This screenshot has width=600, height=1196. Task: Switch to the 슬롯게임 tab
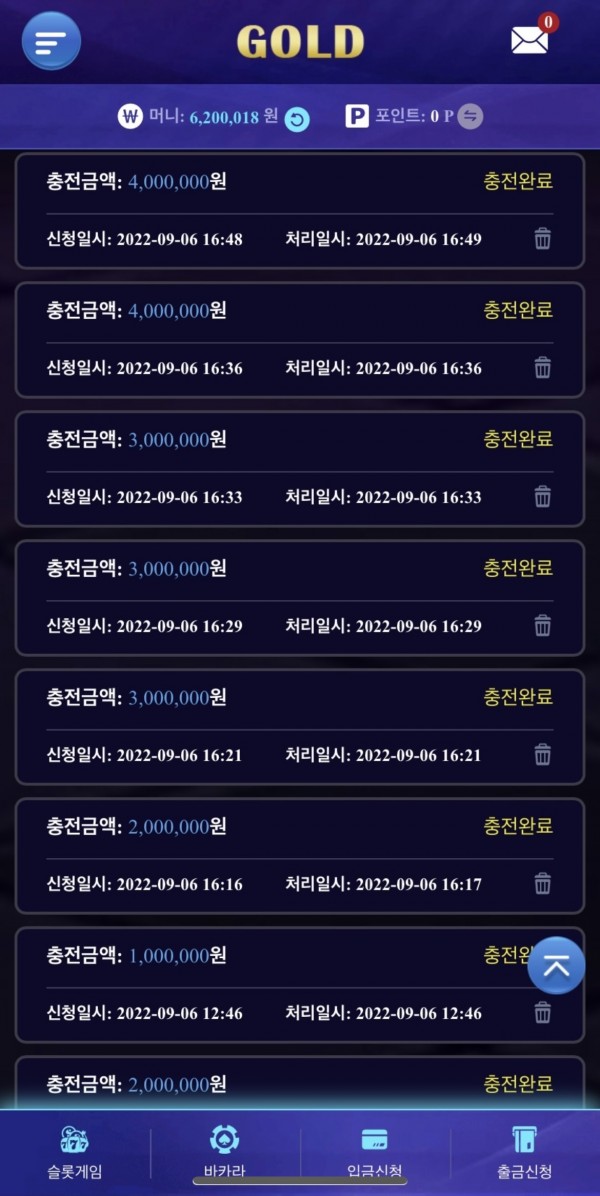[x=75, y=1152]
